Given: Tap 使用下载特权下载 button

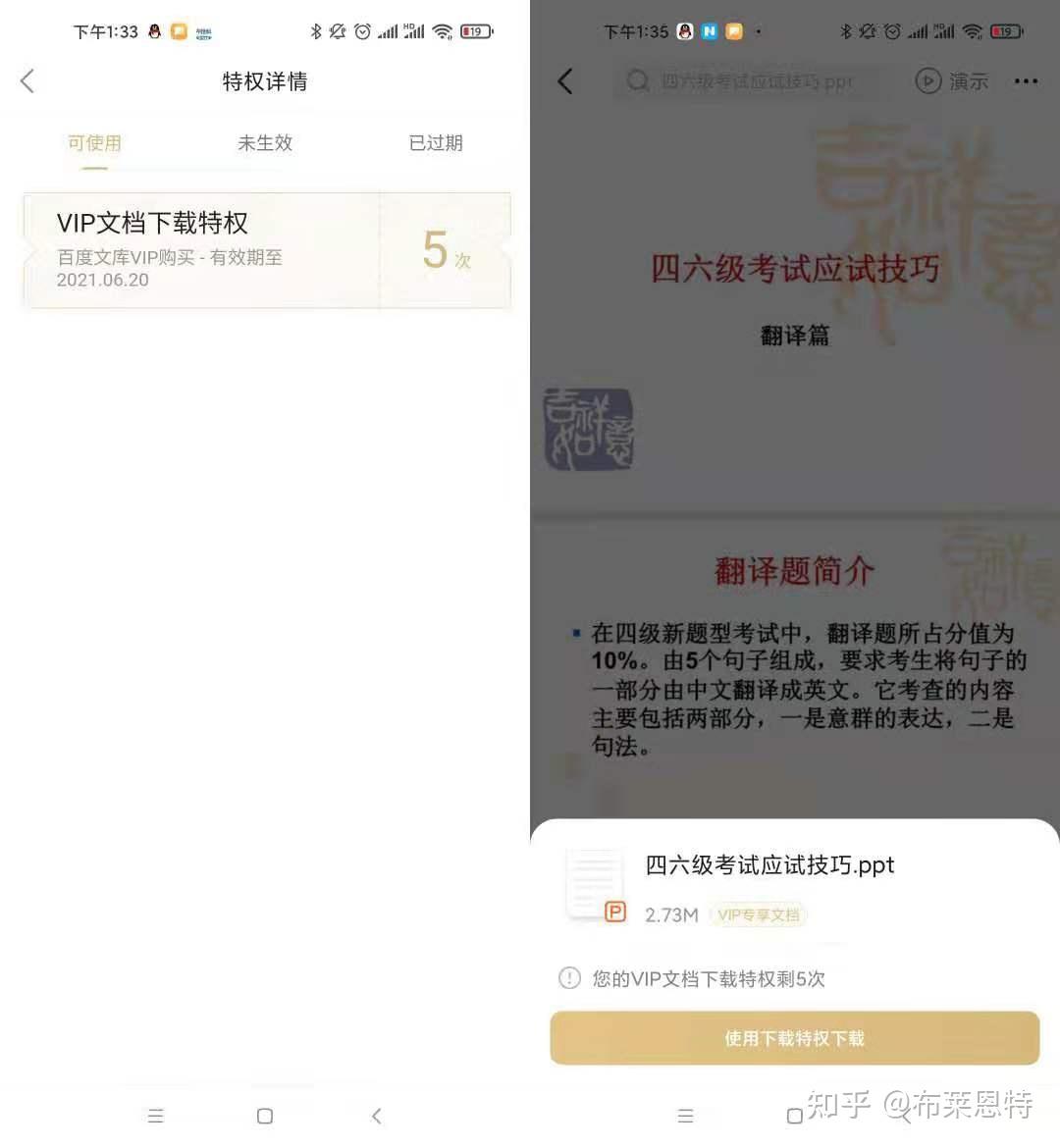Looking at the screenshot, I should pos(794,1038).
